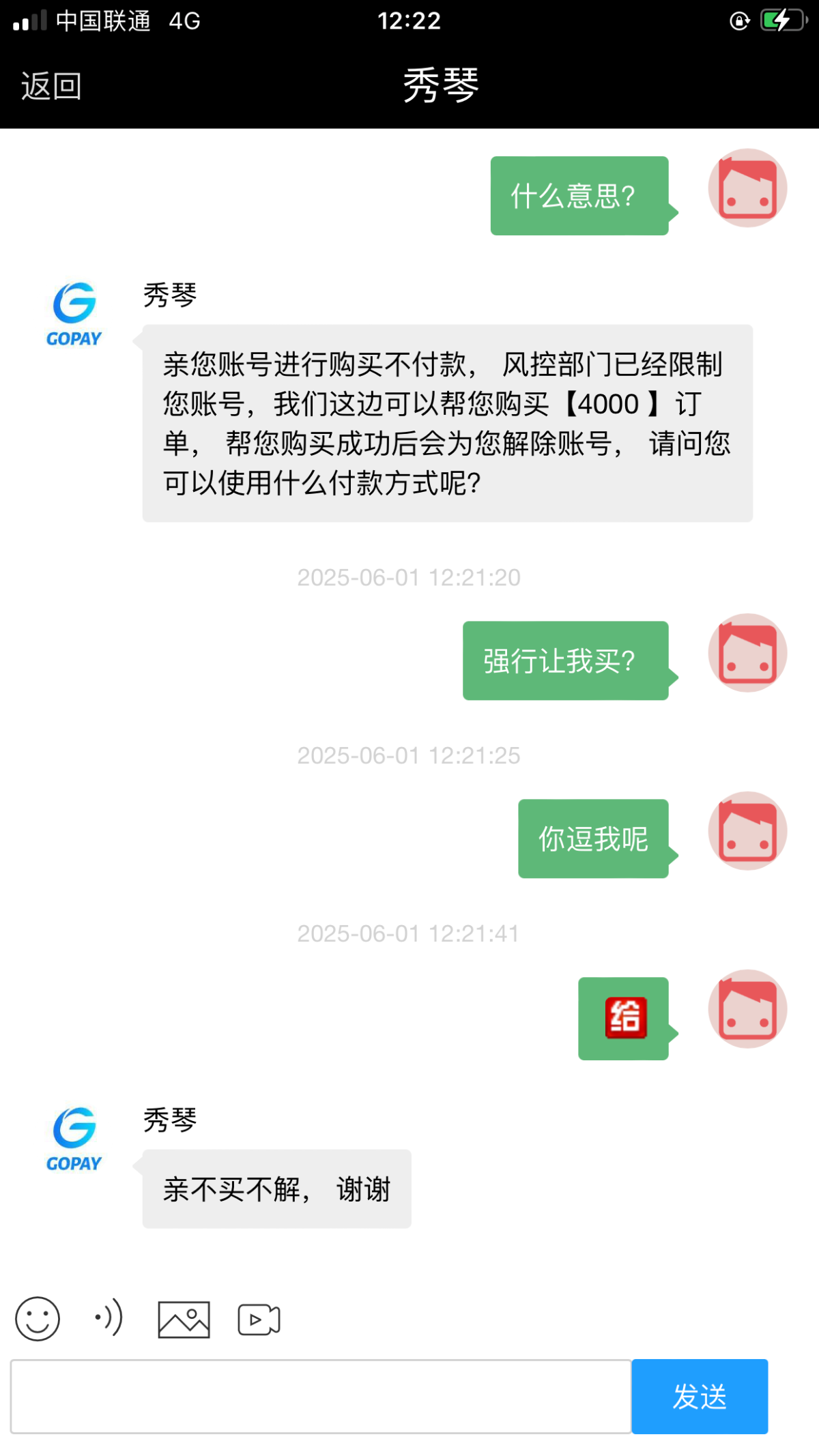Click the message input field
819x1456 pixels.
(321, 1397)
